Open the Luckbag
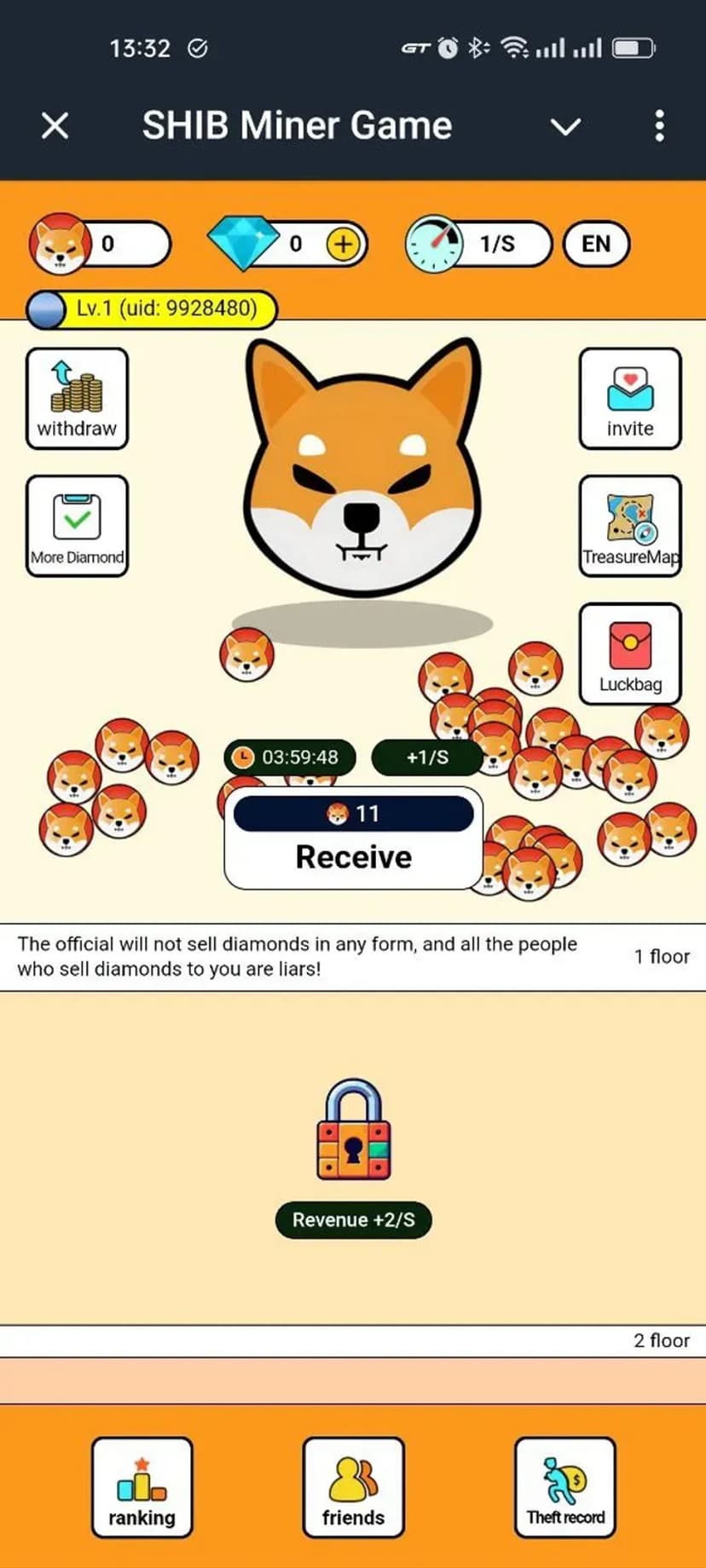The height and width of the screenshot is (1568, 706). [x=629, y=654]
